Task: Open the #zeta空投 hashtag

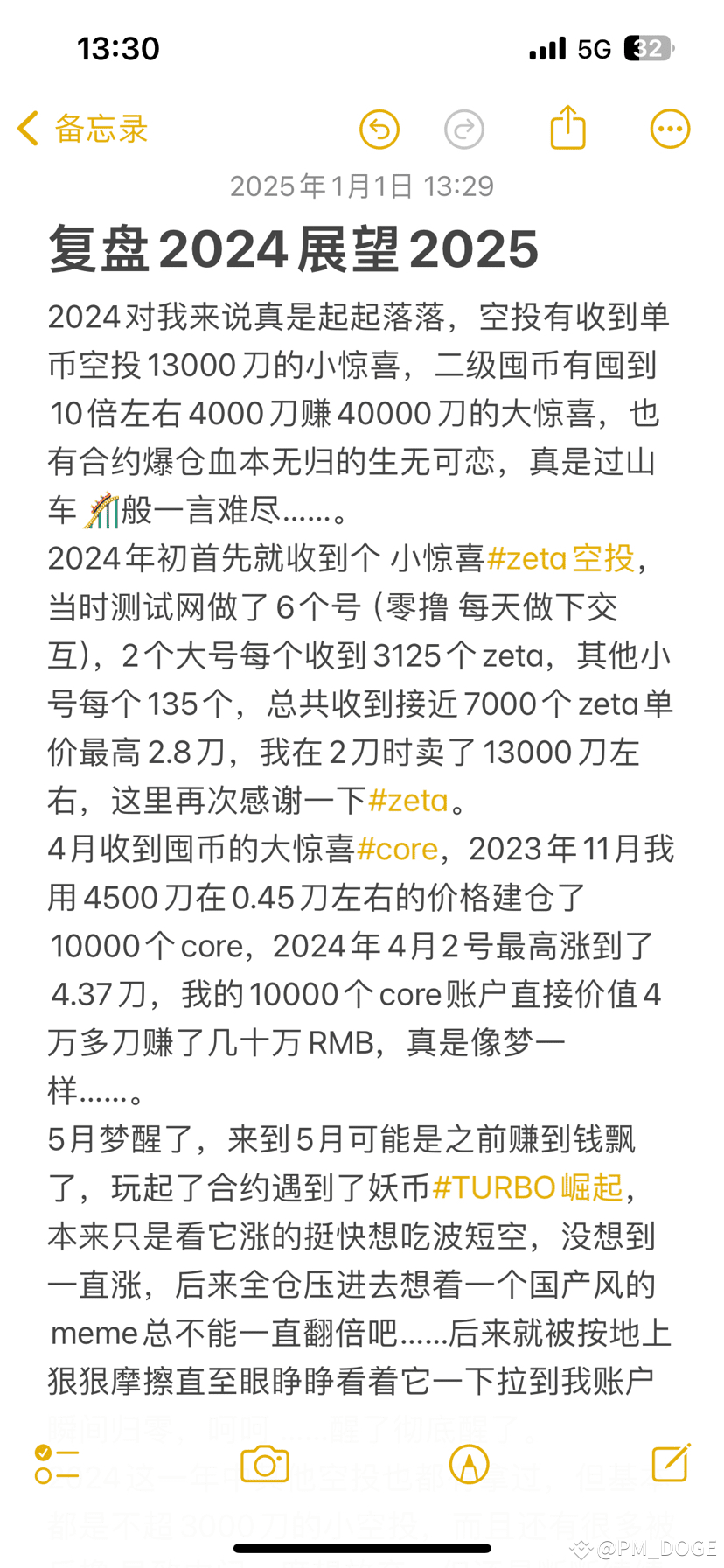Action: click(x=560, y=558)
